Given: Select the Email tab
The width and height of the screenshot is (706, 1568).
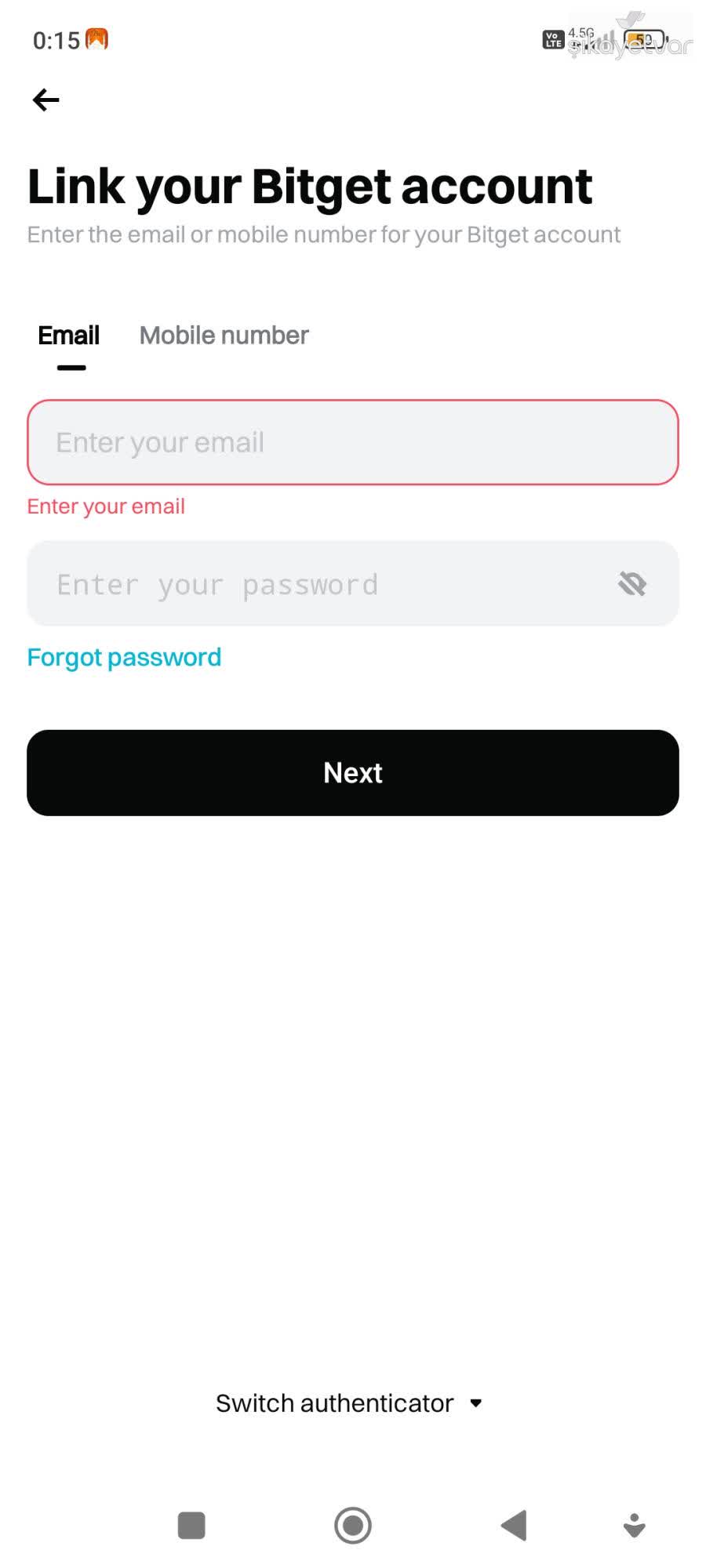Looking at the screenshot, I should 68,335.
